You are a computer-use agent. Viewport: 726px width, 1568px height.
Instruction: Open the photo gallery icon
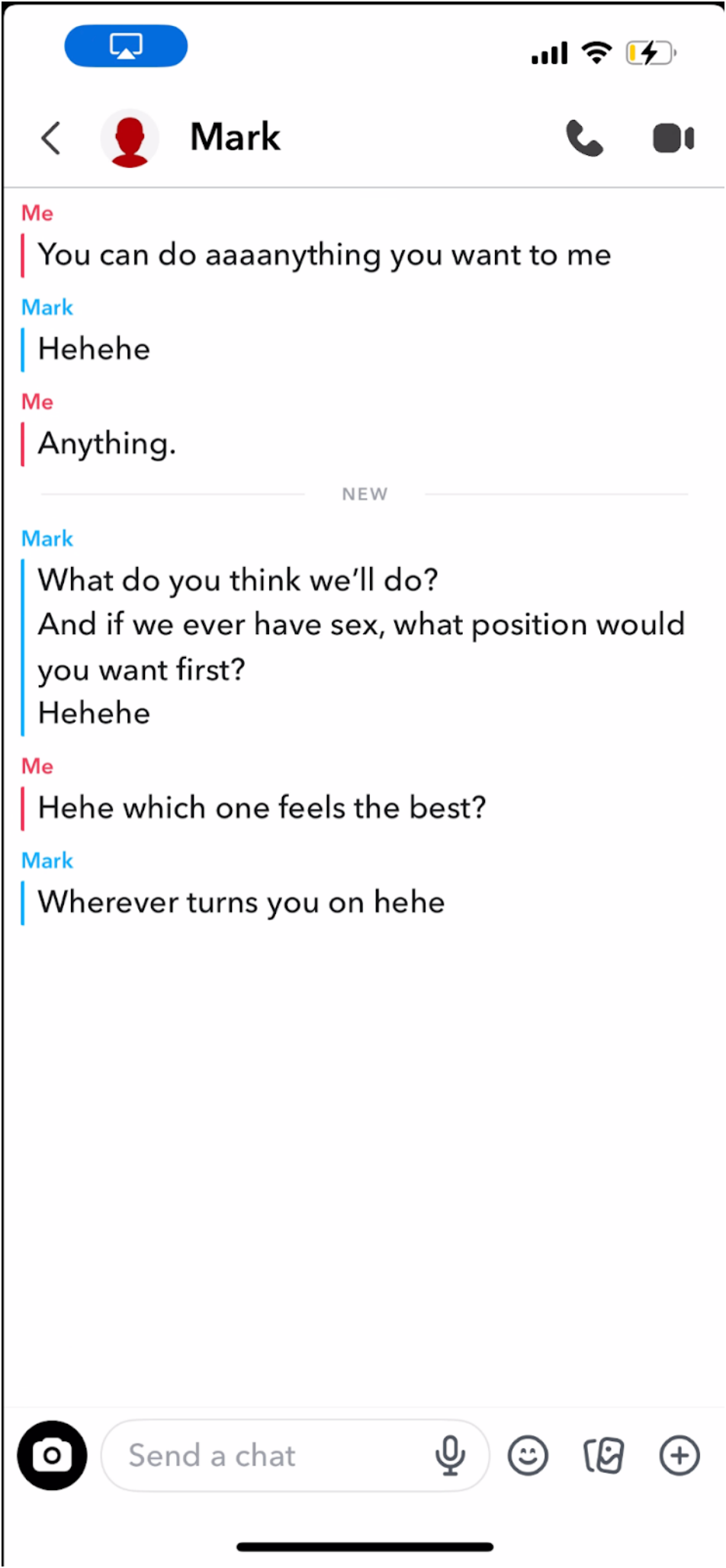tap(603, 1455)
